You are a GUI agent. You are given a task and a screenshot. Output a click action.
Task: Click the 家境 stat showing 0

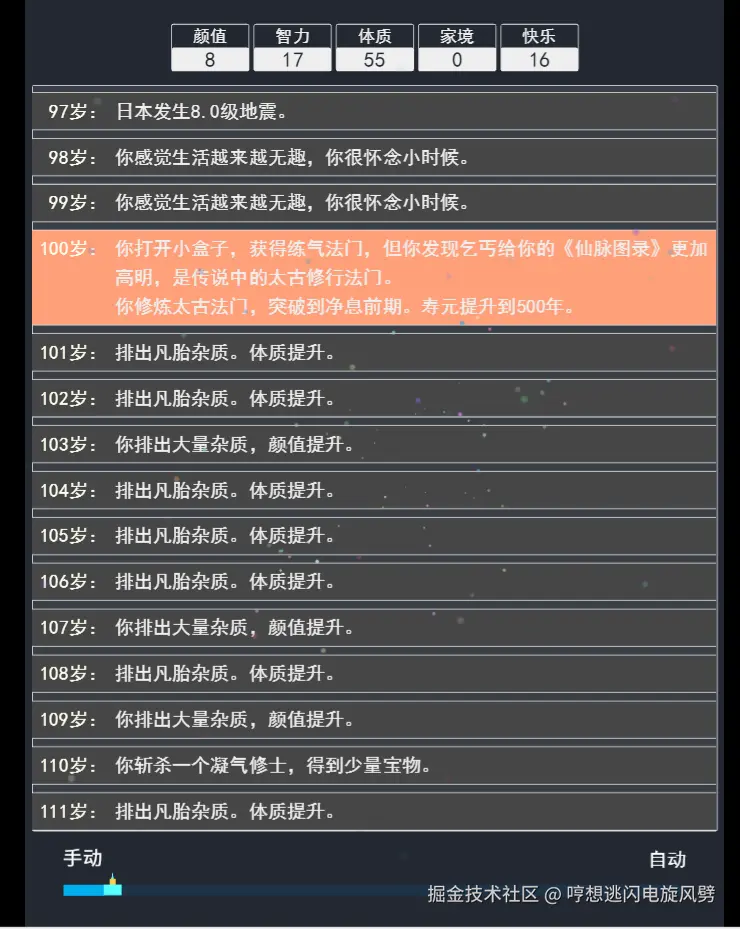(x=457, y=59)
